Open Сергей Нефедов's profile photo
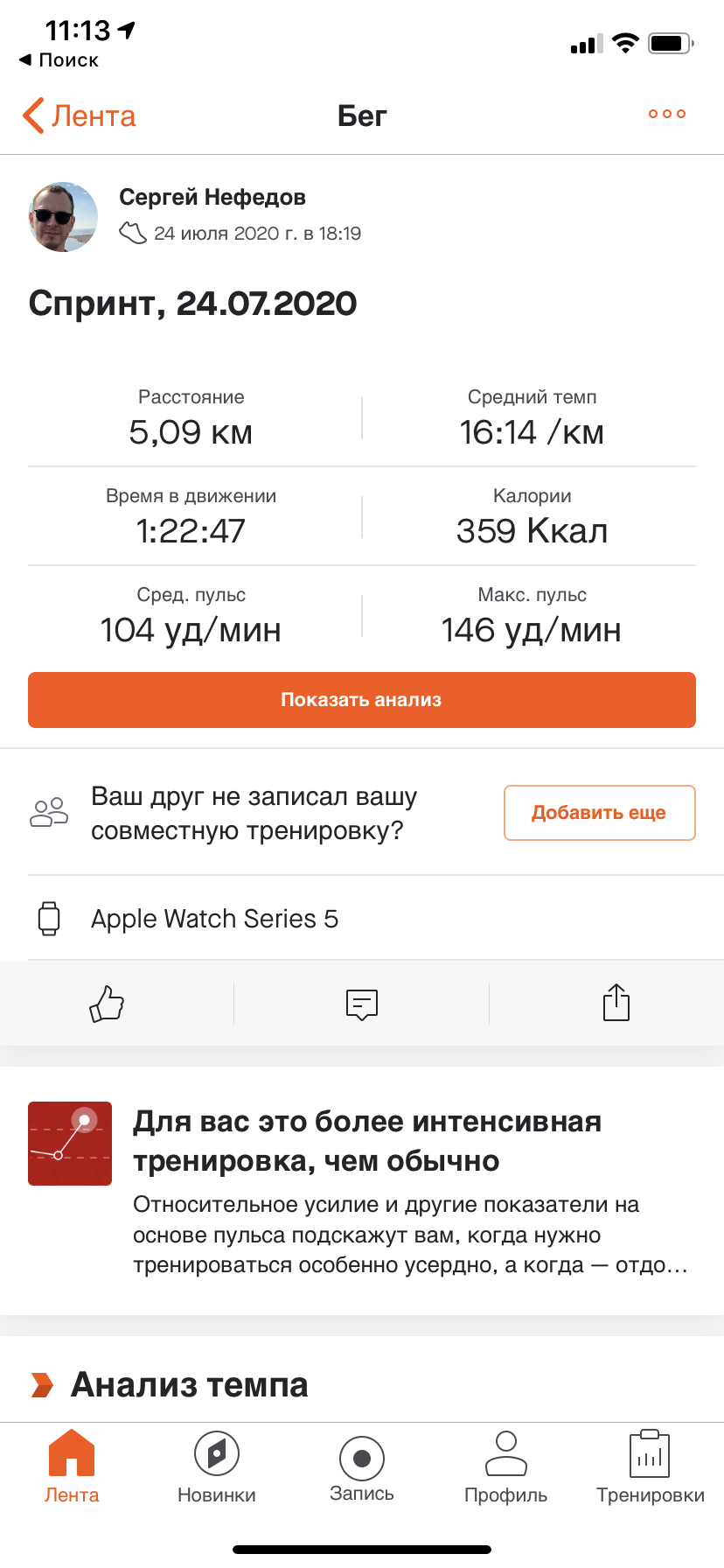724x1568 pixels. [x=63, y=217]
